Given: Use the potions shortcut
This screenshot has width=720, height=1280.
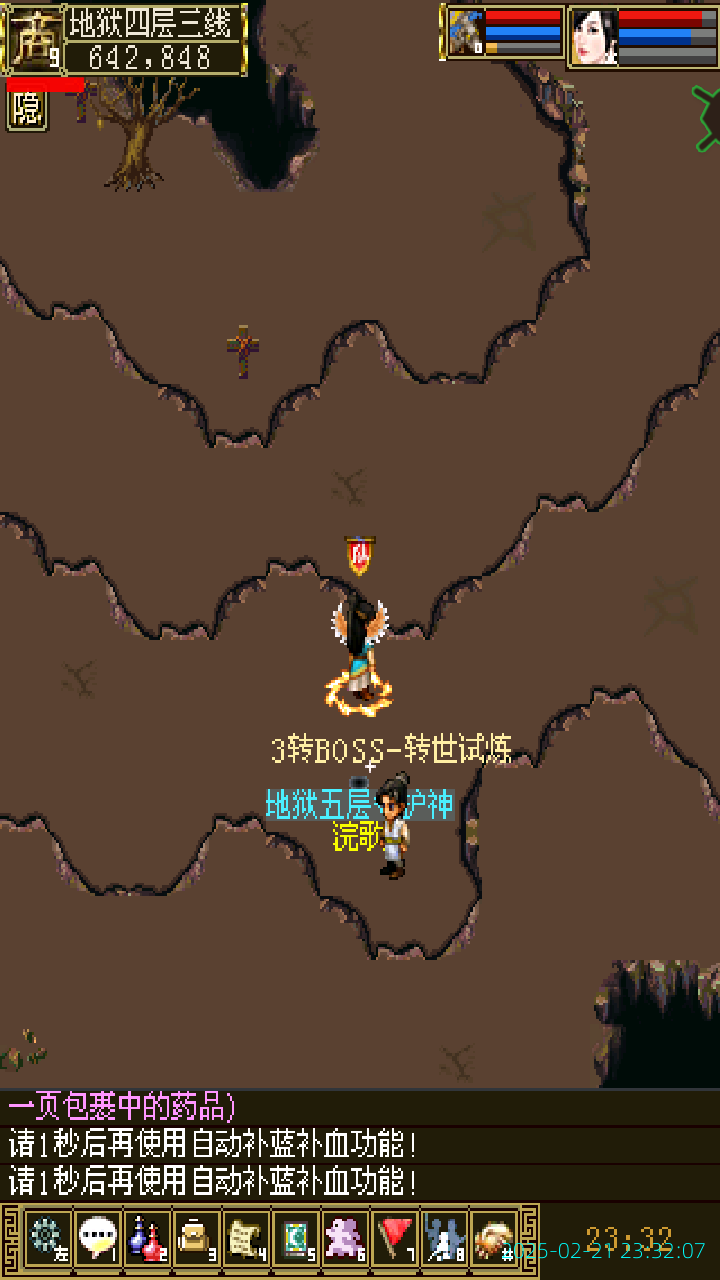Looking at the screenshot, I should click(x=147, y=1238).
